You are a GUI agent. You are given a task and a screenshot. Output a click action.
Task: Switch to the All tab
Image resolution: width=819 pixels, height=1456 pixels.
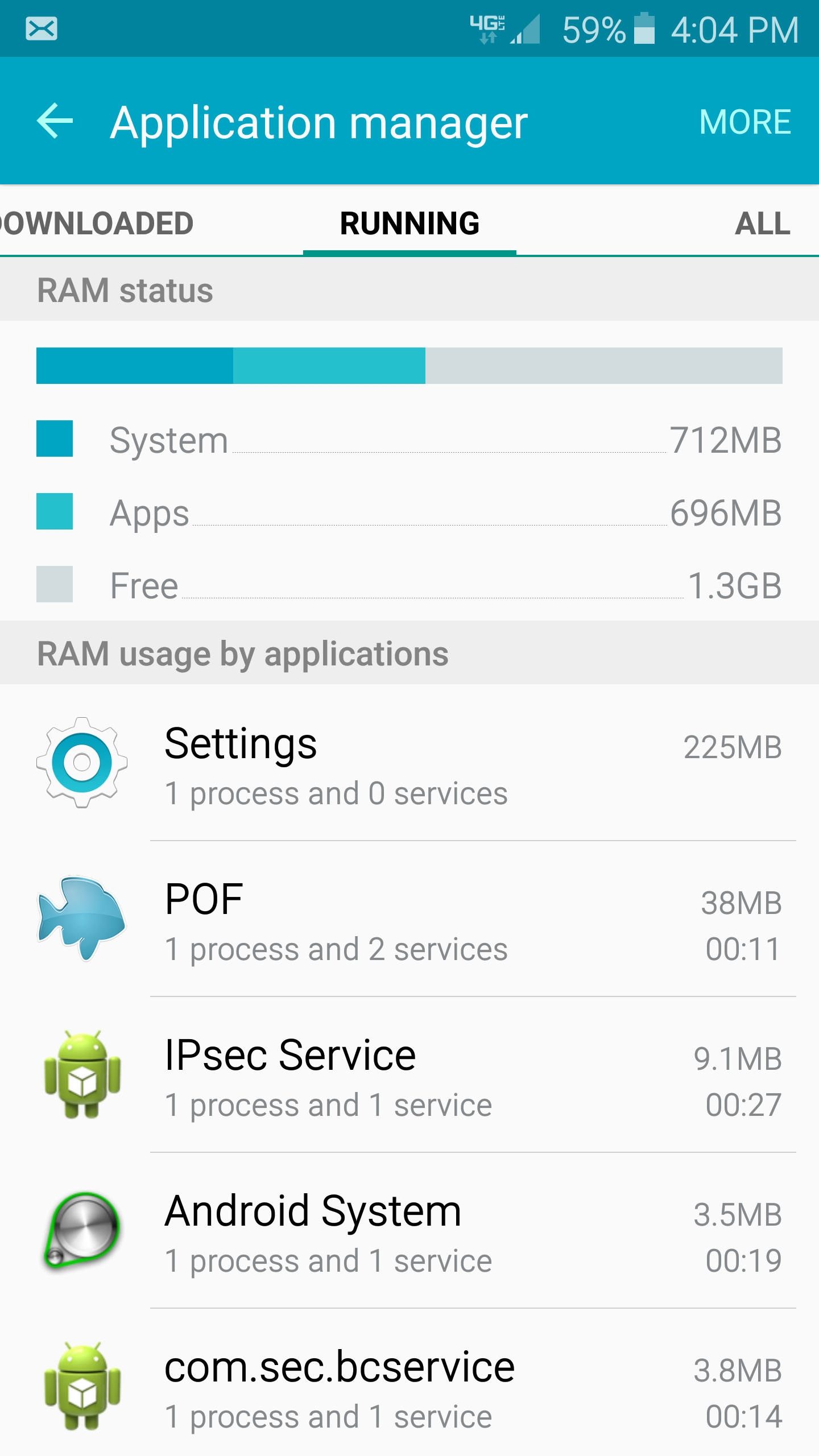[x=762, y=223]
